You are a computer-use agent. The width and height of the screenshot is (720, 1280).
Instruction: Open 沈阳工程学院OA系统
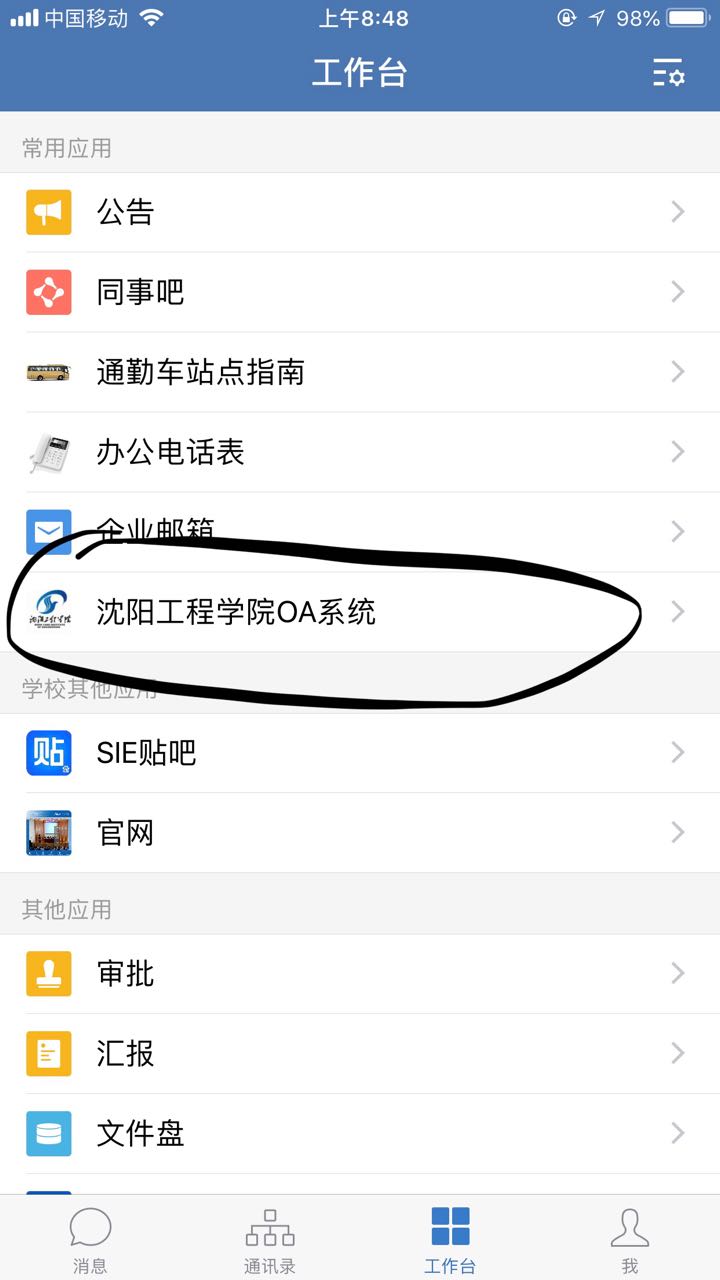[360, 612]
